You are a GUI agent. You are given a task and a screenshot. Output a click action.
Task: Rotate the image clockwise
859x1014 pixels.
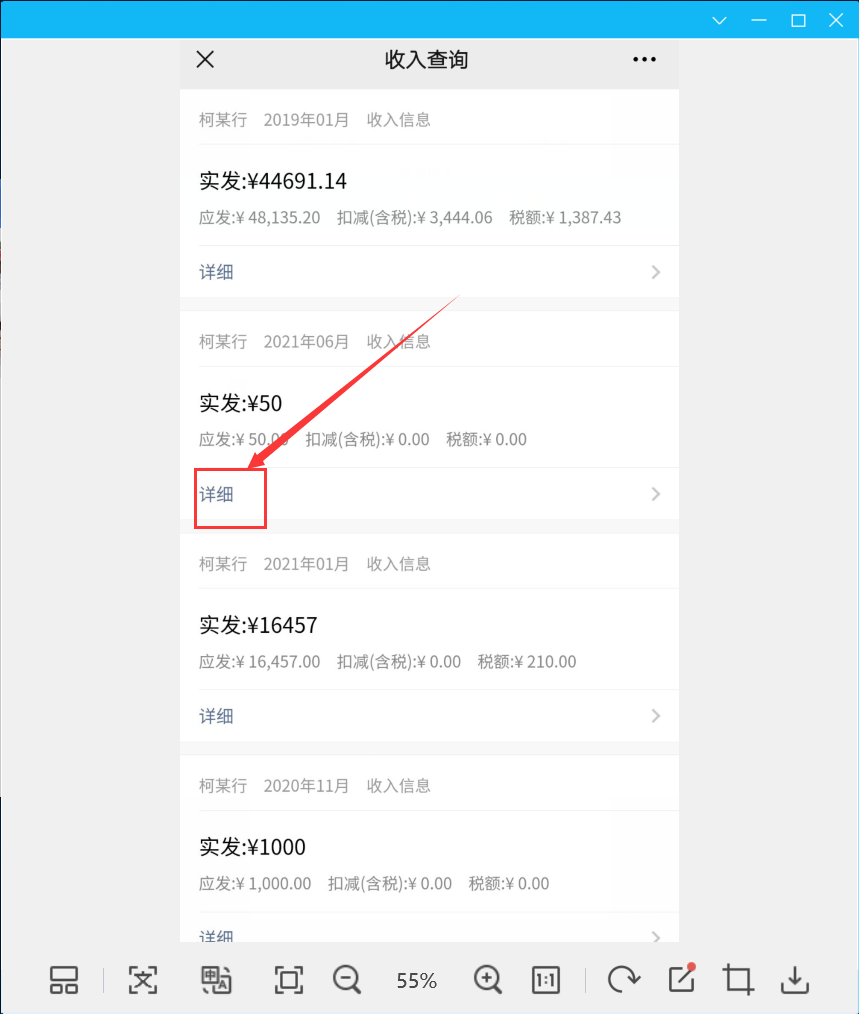click(624, 980)
